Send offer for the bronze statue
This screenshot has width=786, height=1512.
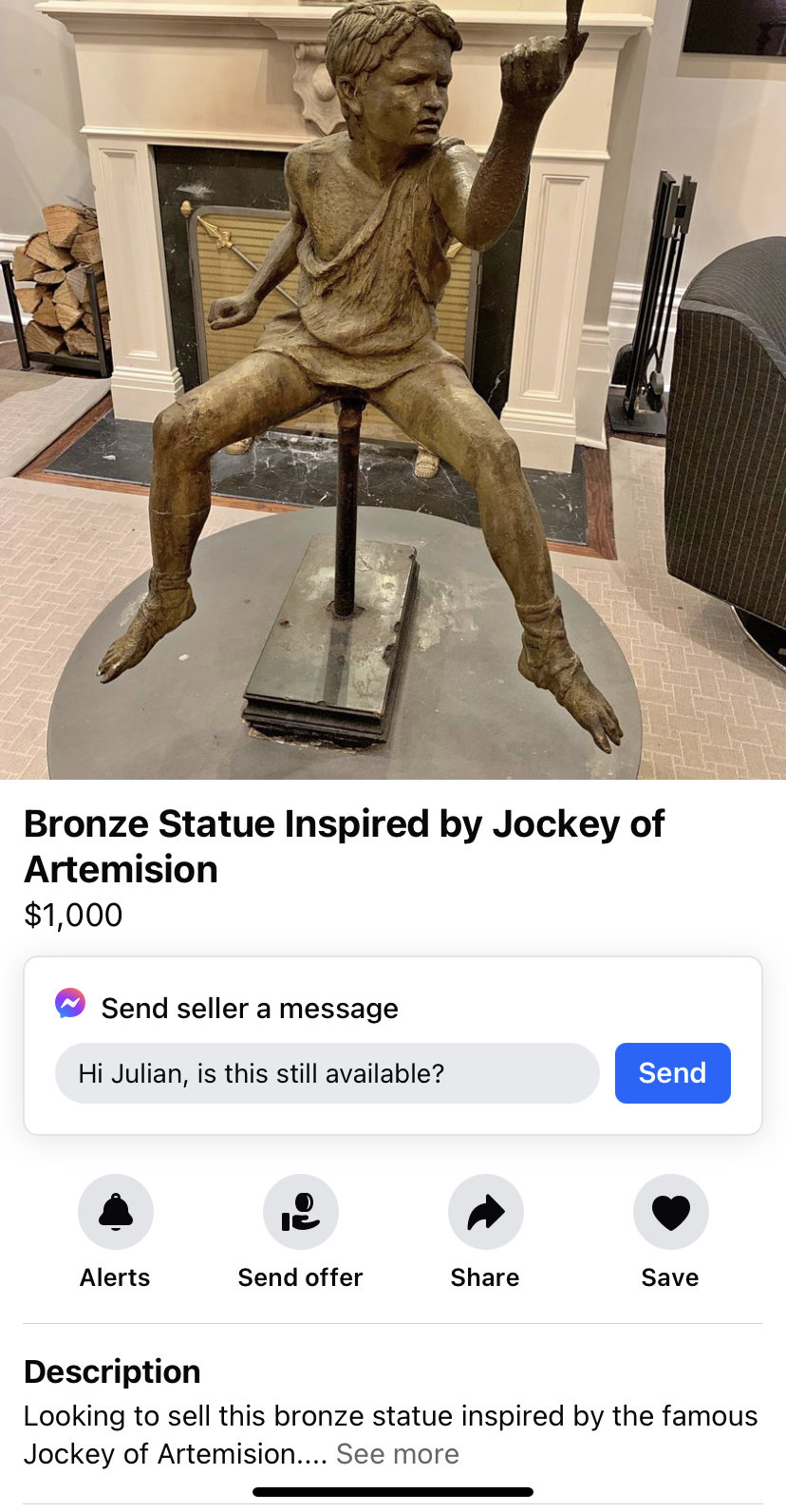300,1212
